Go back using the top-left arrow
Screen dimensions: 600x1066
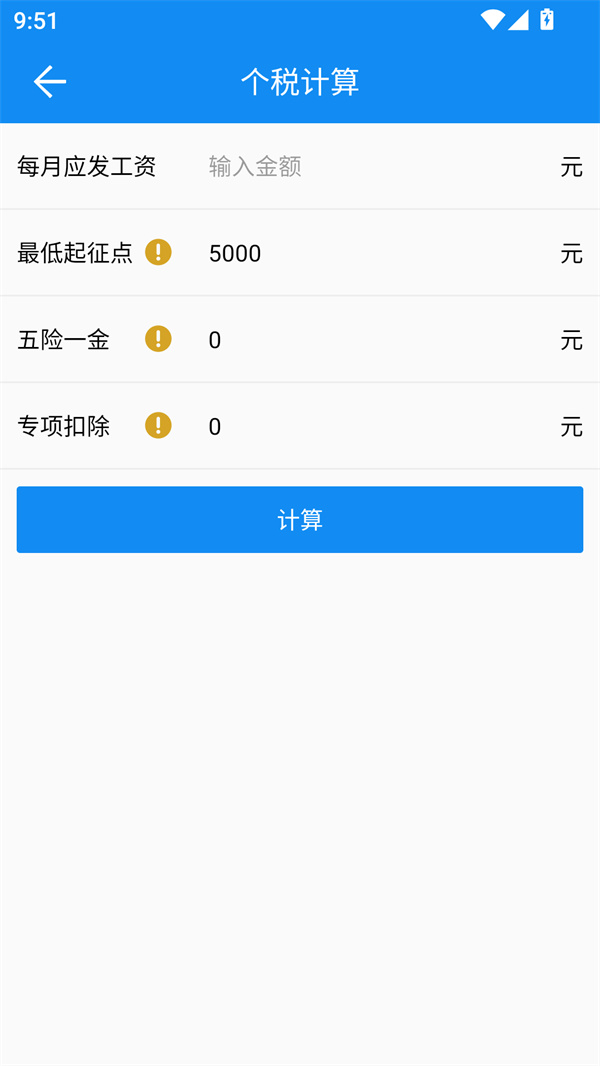click(49, 81)
